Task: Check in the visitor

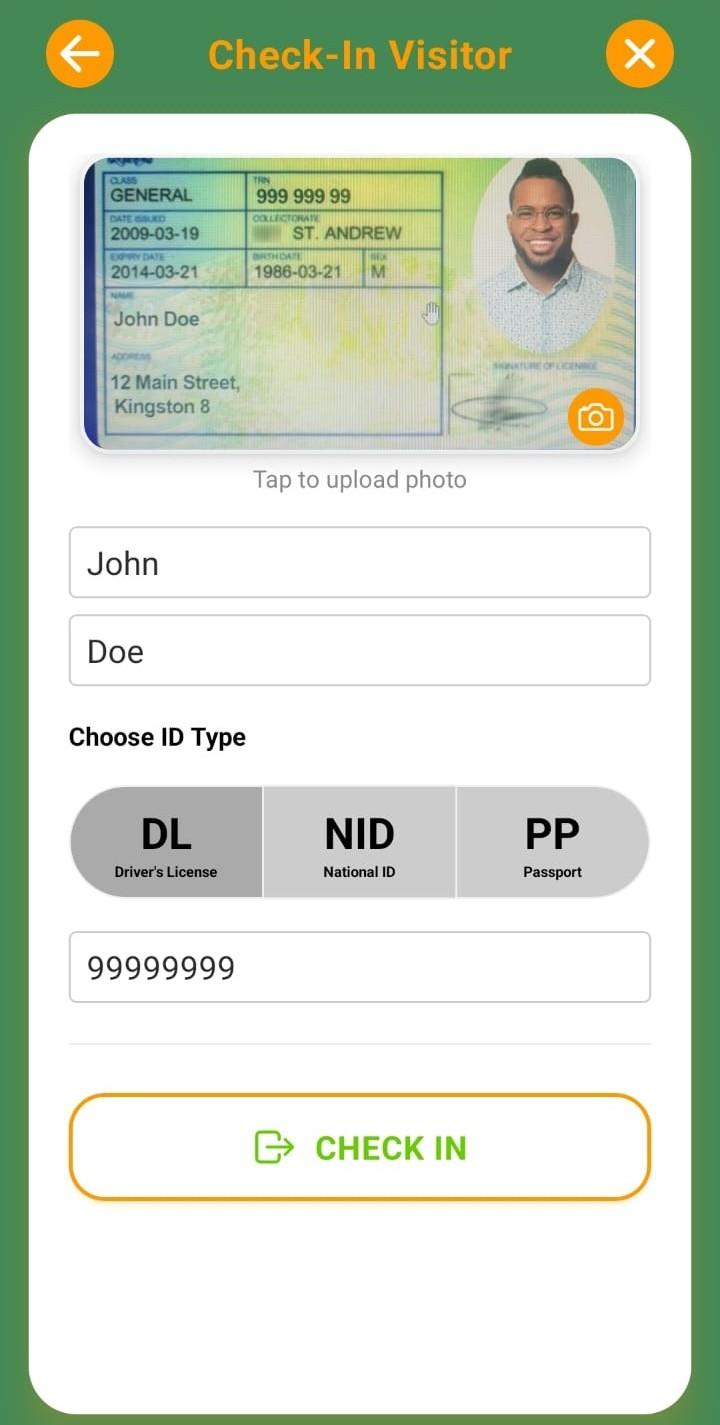Action: tap(360, 1147)
